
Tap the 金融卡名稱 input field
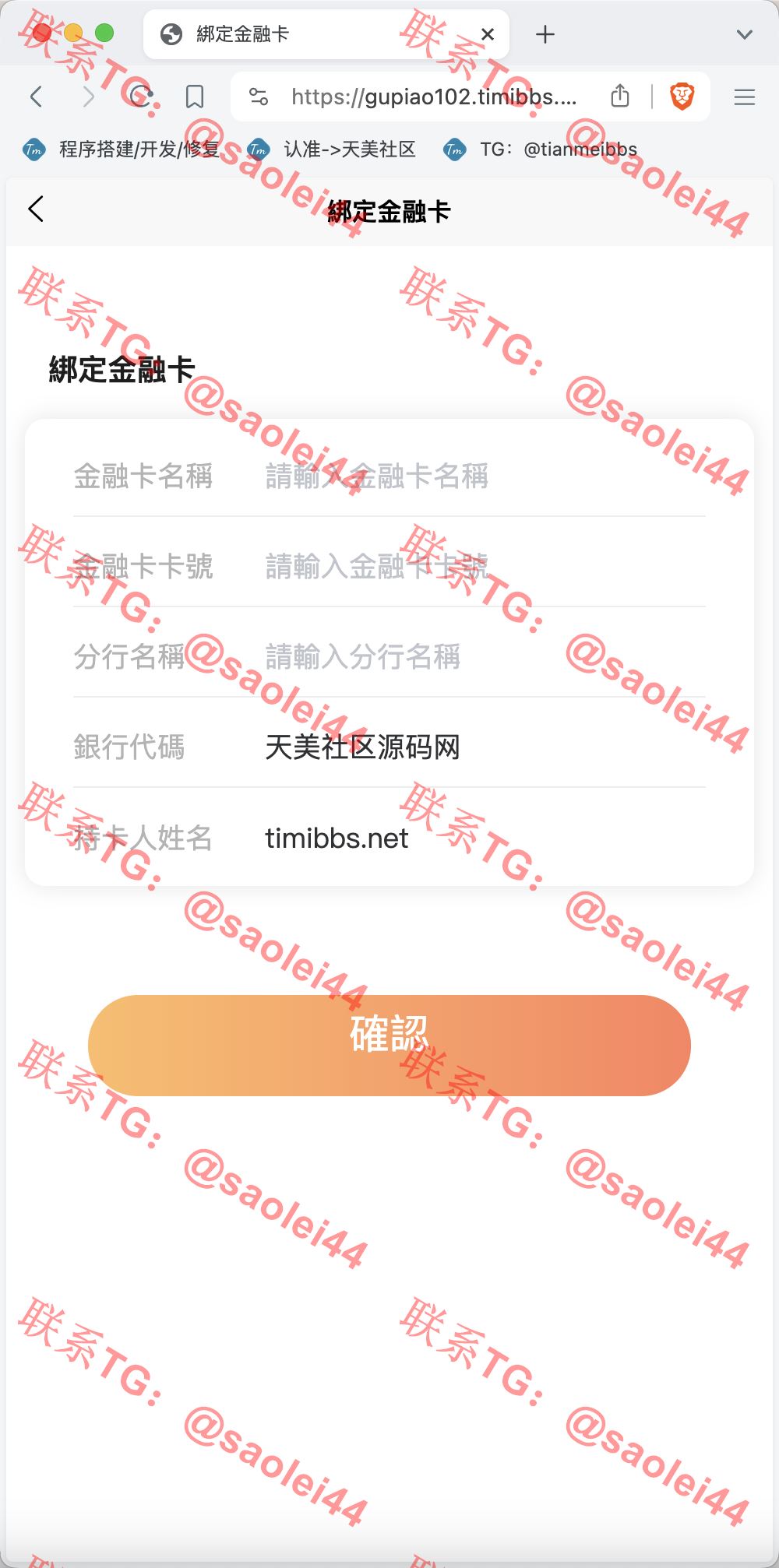tap(485, 476)
